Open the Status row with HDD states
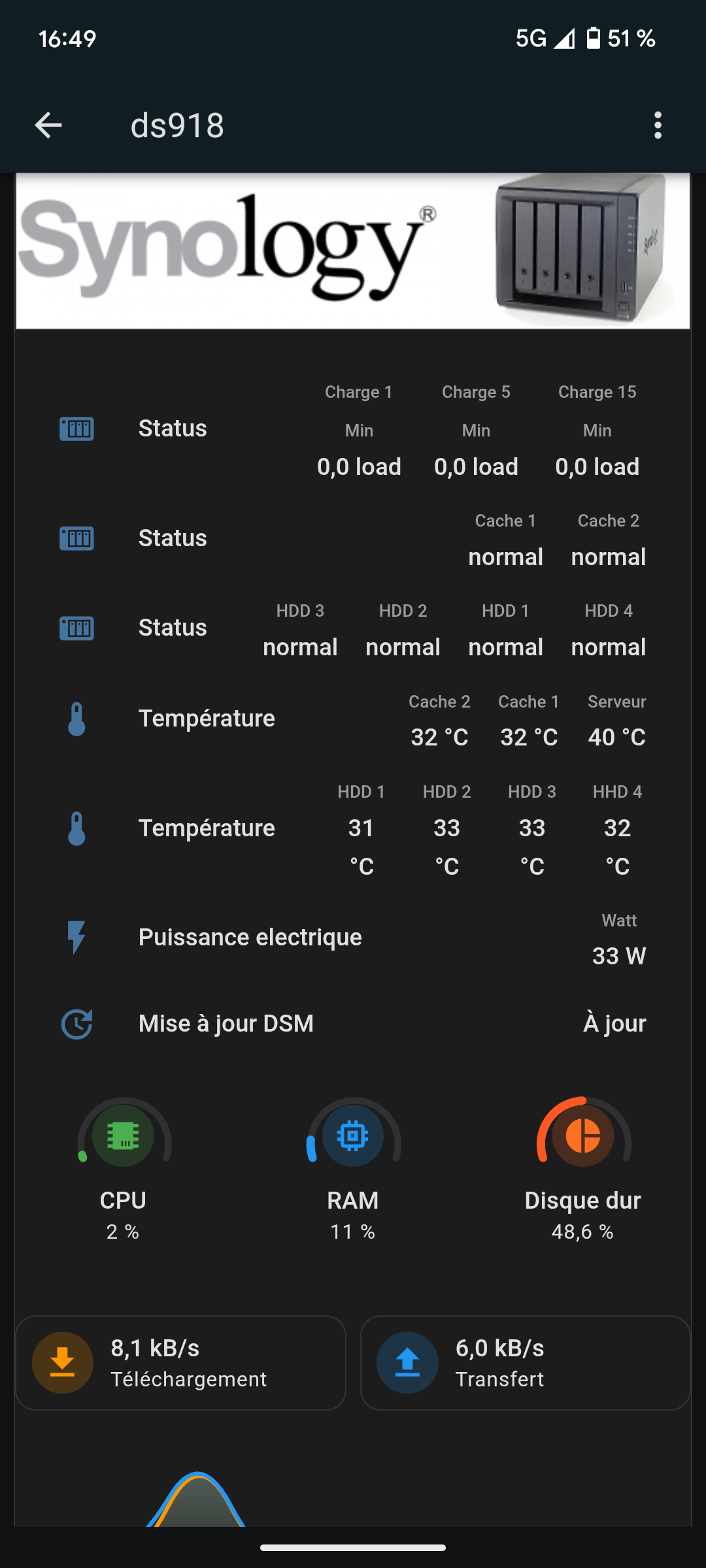This screenshot has height=1568, width=706. (173, 628)
